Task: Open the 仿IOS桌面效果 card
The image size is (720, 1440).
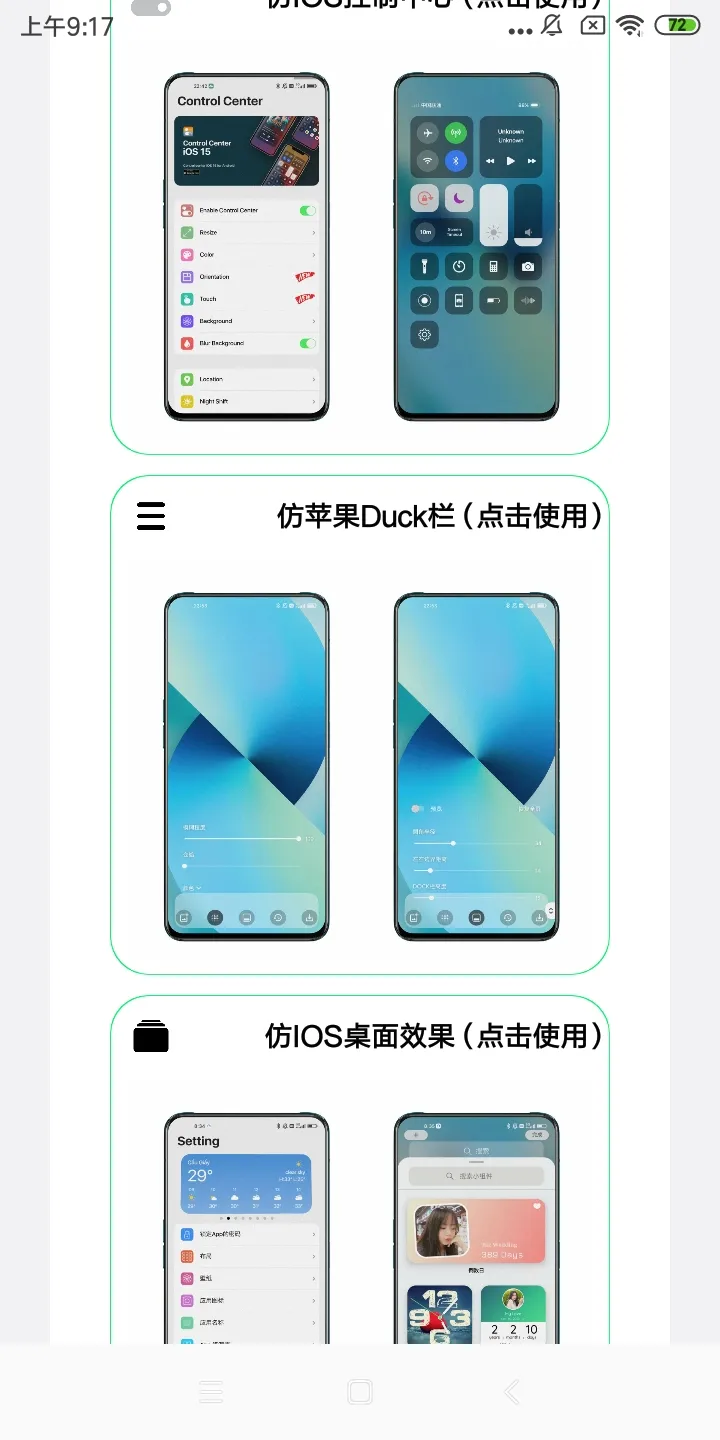Action: [x=360, y=1170]
